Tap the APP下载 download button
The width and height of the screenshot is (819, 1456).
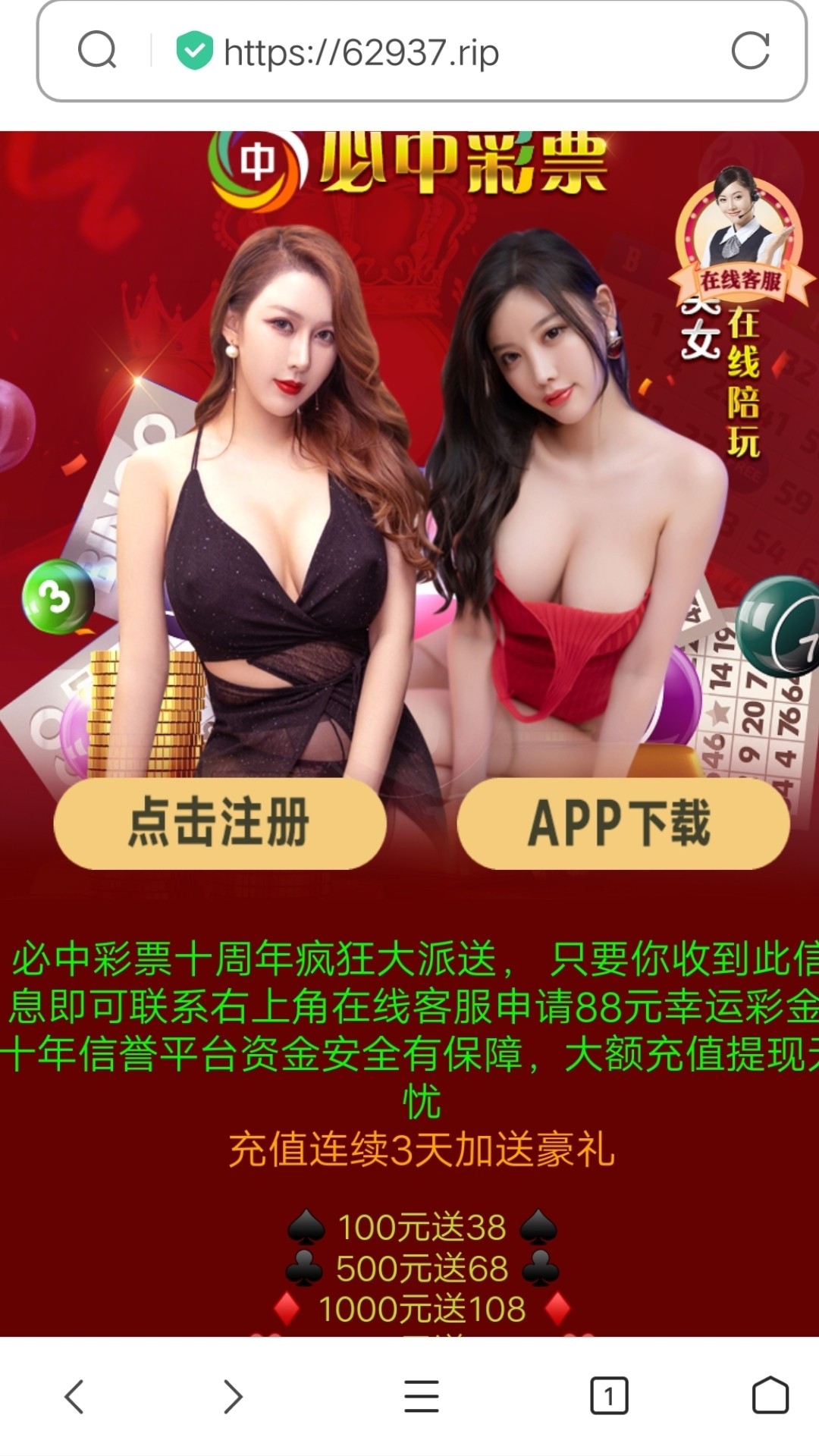tap(622, 823)
